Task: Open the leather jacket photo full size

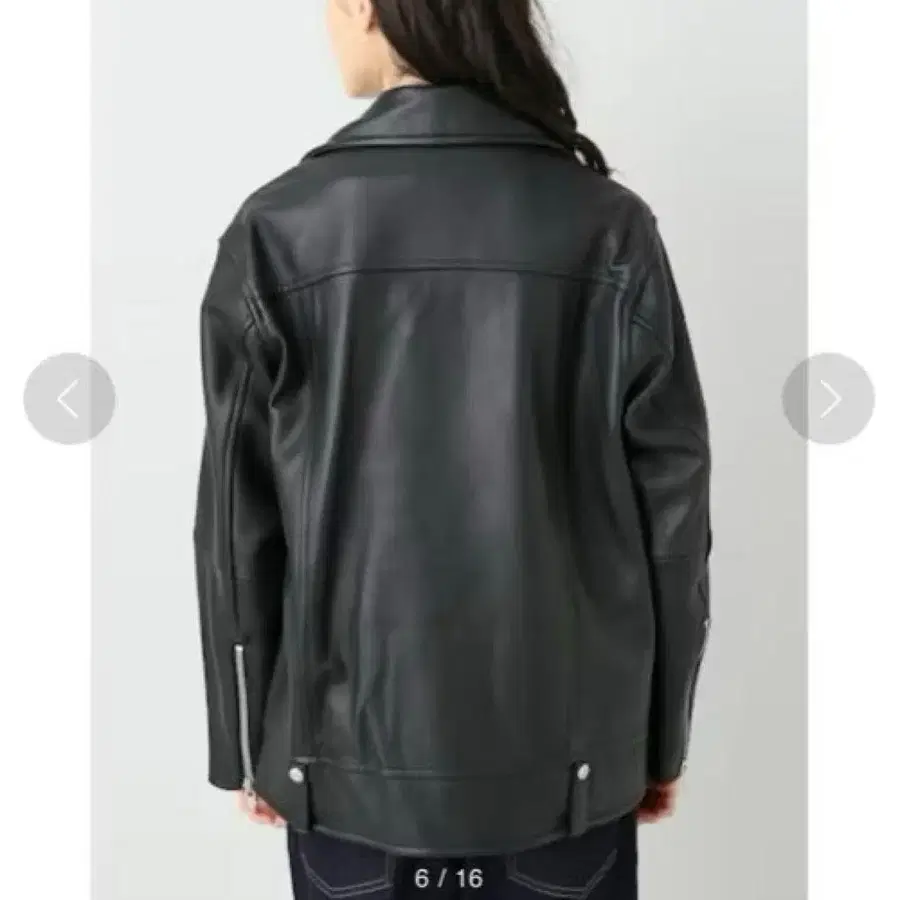Action: (x=449, y=450)
